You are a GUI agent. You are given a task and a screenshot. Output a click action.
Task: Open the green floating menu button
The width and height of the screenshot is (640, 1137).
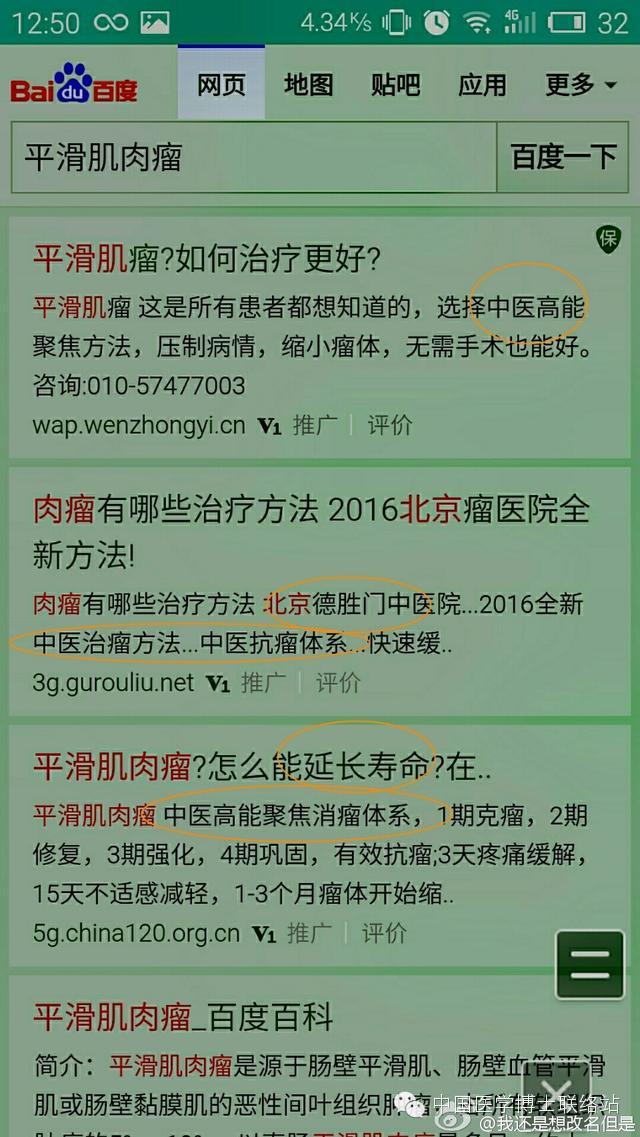coord(589,965)
